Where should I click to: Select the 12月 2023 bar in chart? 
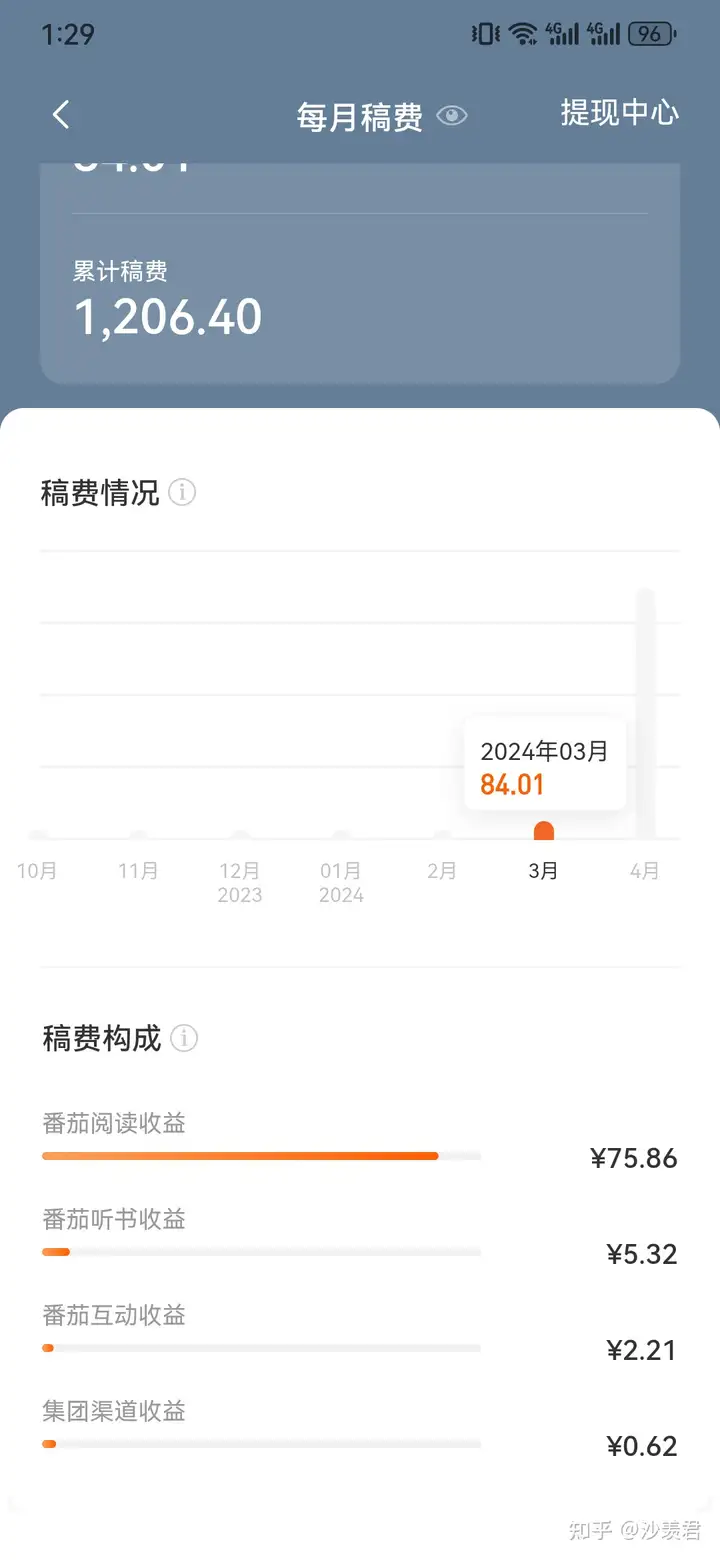pos(240,834)
